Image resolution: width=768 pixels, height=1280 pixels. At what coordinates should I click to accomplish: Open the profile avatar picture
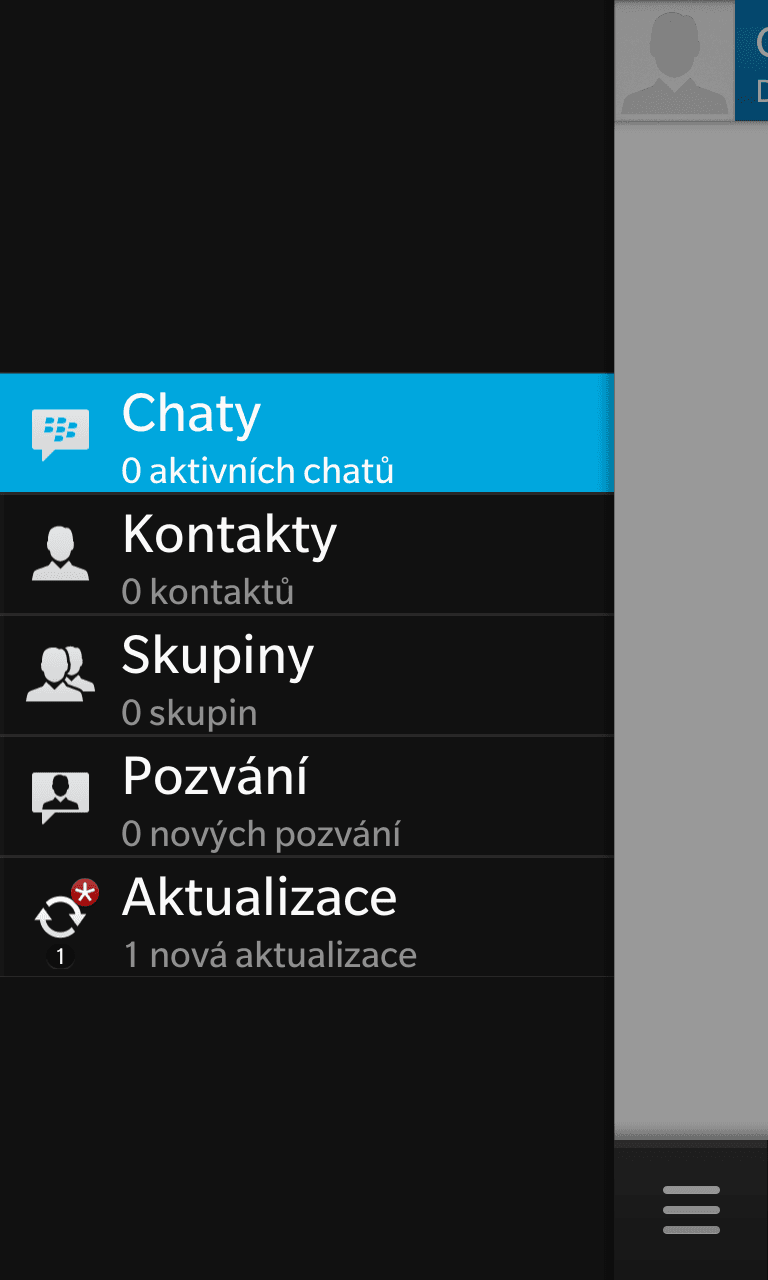[x=675, y=60]
